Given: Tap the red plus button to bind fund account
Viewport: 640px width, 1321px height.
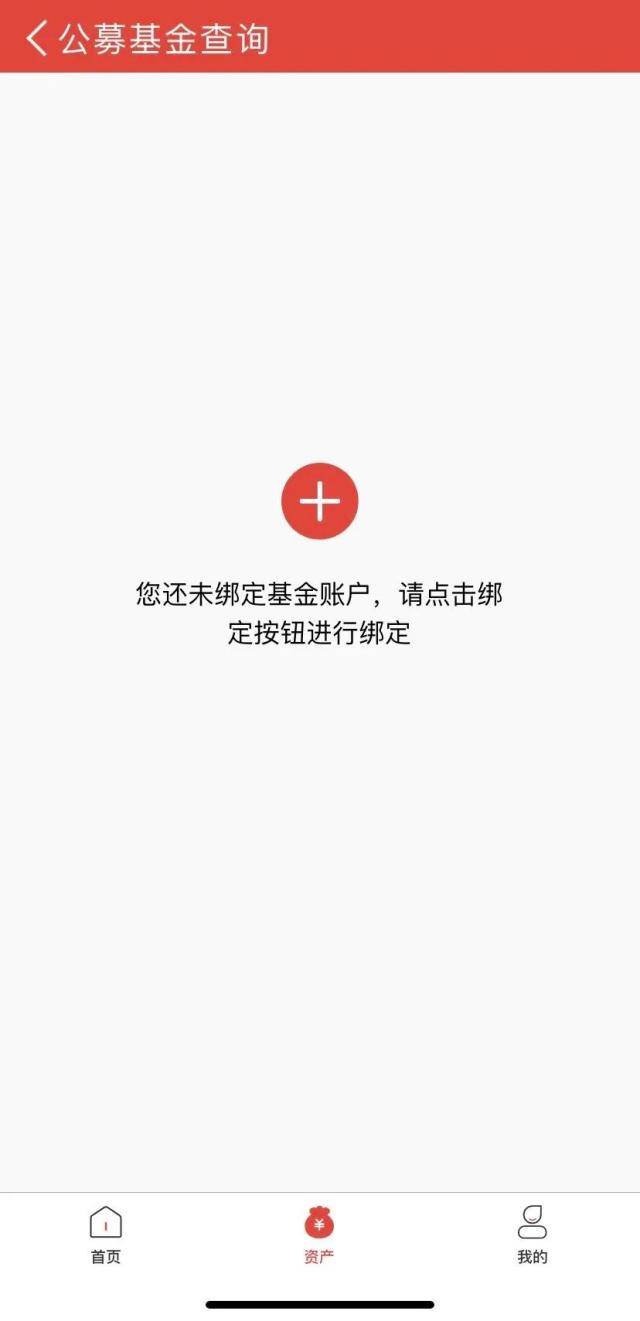Looking at the screenshot, I should click(x=320, y=501).
